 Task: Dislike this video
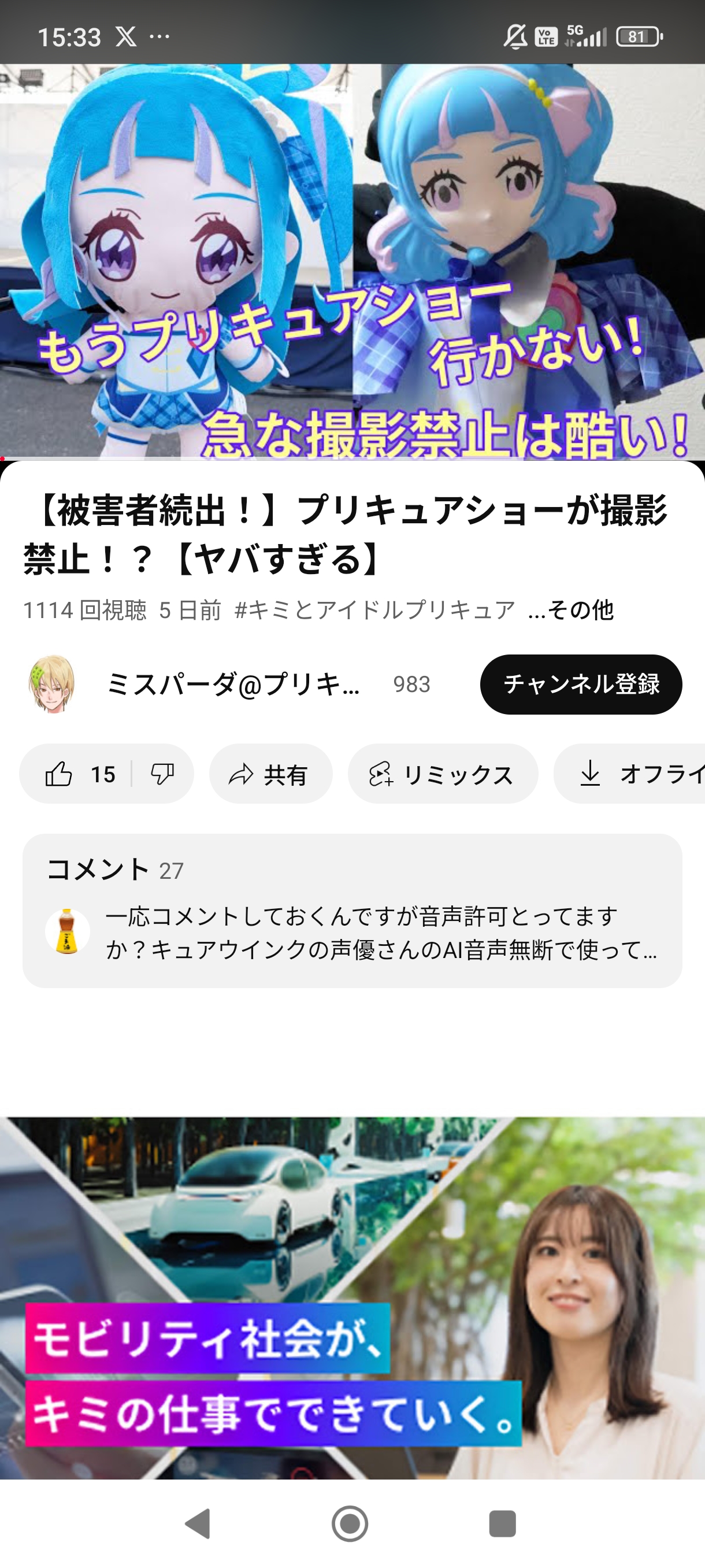162,774
